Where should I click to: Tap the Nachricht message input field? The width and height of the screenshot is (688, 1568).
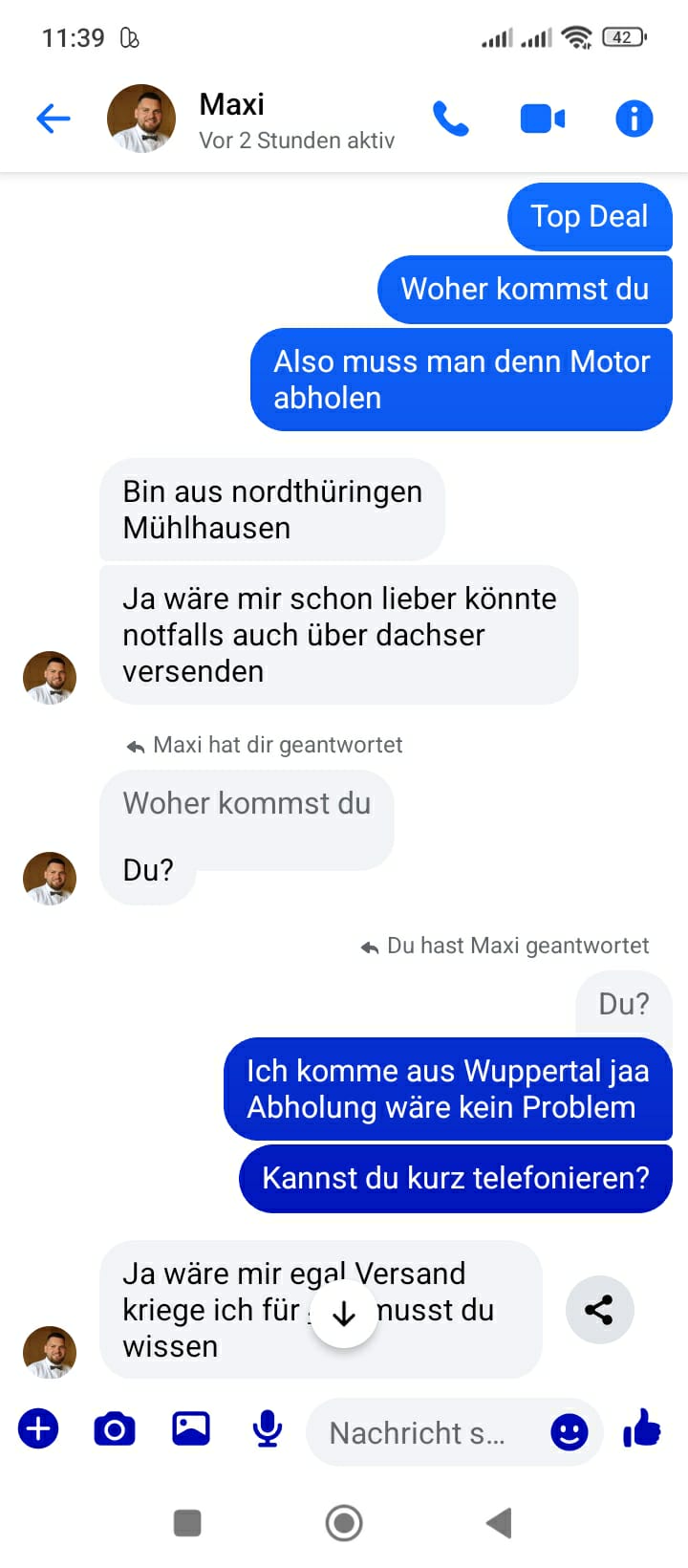point(426,1432)
